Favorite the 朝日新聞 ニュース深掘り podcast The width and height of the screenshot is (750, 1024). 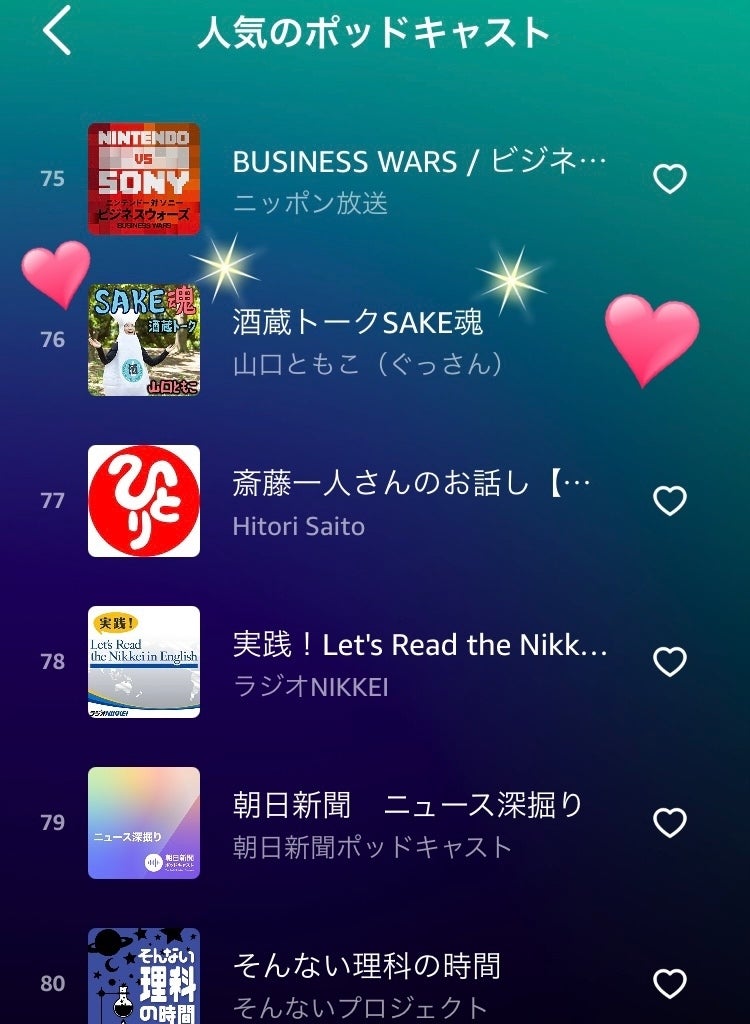tap(669, 823)
